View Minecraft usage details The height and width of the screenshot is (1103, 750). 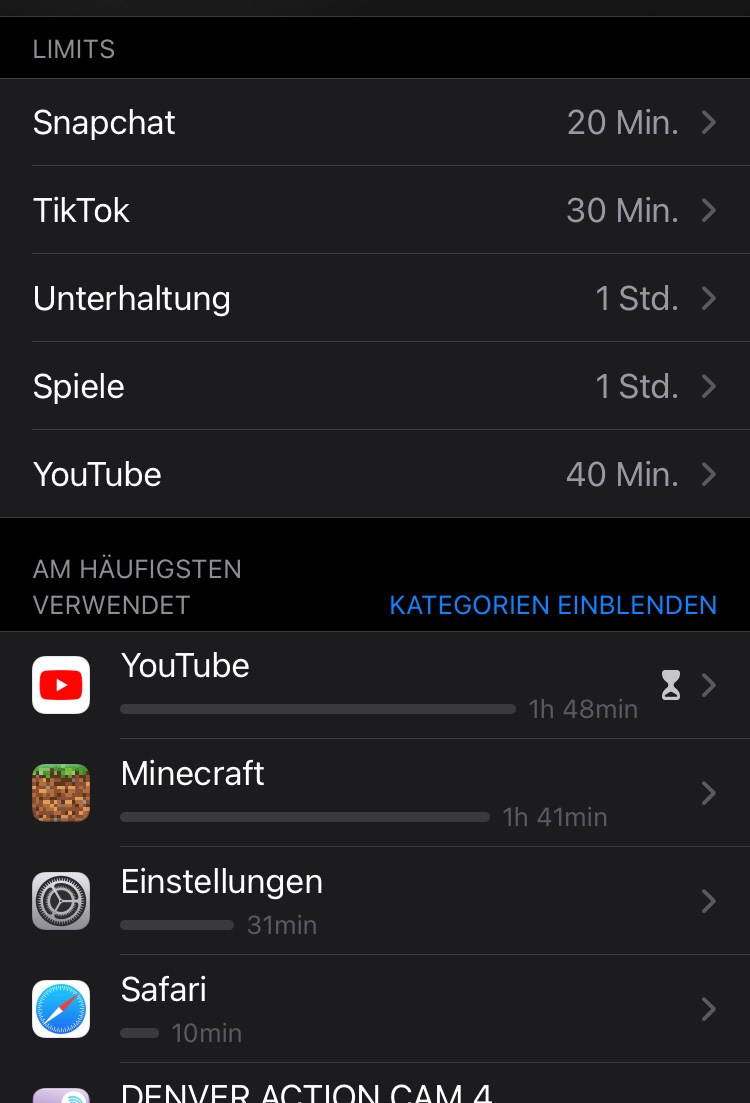point(375,794)
